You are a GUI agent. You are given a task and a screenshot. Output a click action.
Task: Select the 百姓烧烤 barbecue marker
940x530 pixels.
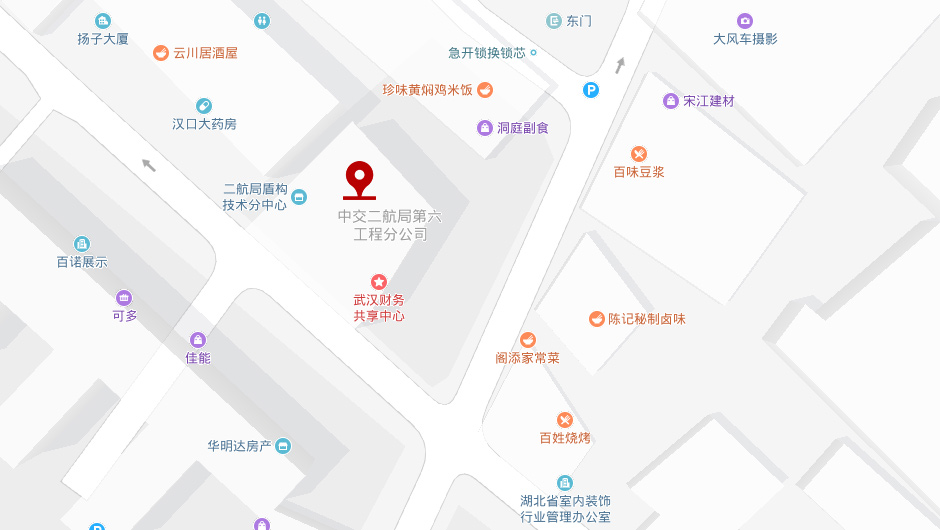(565, 420)
